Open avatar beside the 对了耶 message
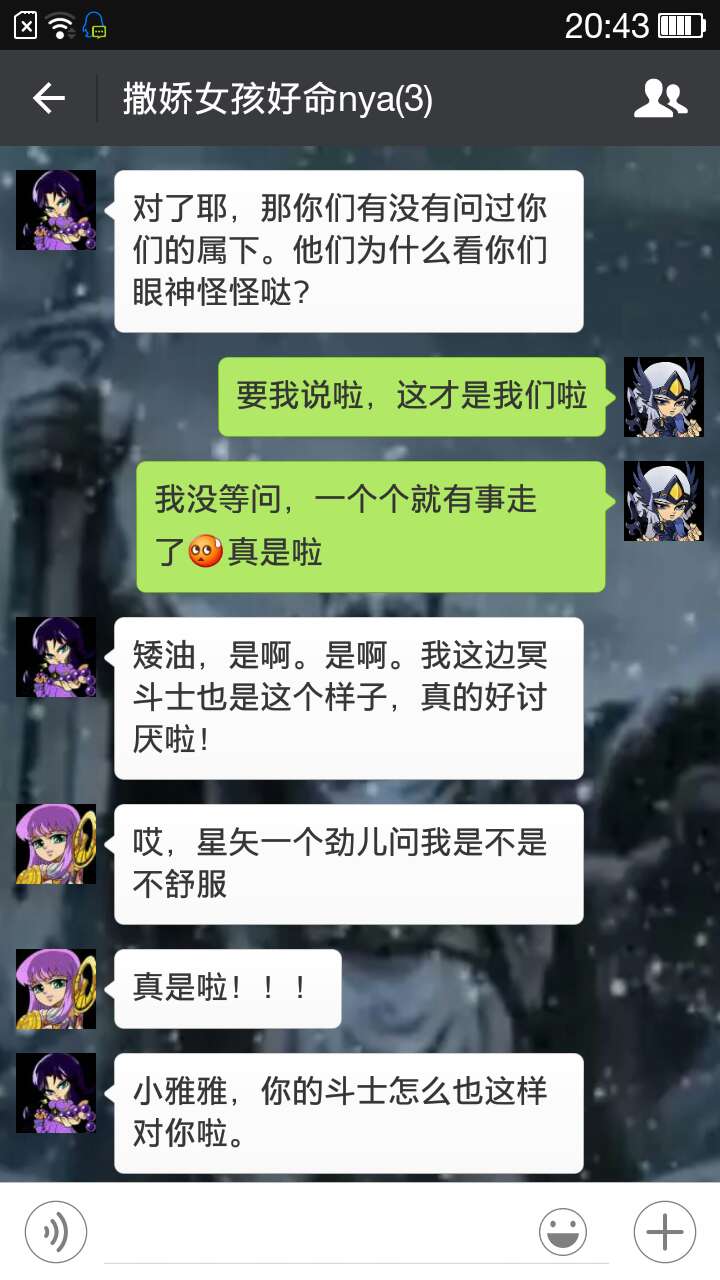 56,210
